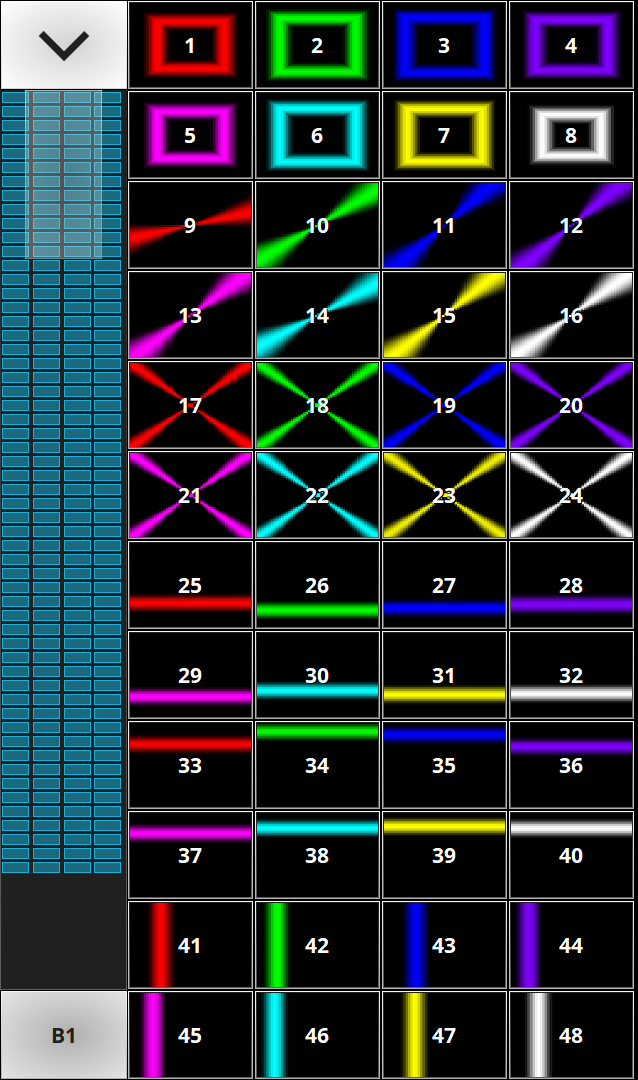Select red diagonal beam preset 9
The image size is (638, 1080).
coord(190,225)
